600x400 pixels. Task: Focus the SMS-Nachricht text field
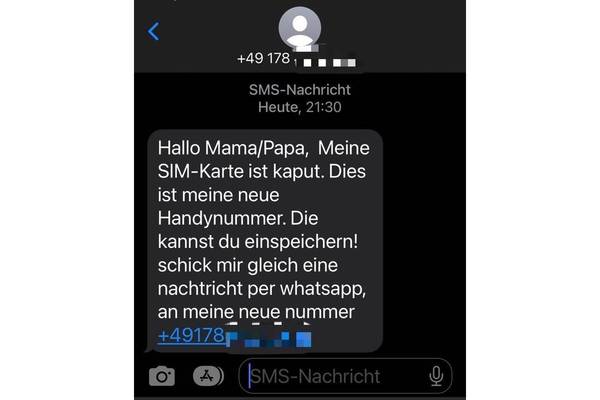[x=330, y=376]
